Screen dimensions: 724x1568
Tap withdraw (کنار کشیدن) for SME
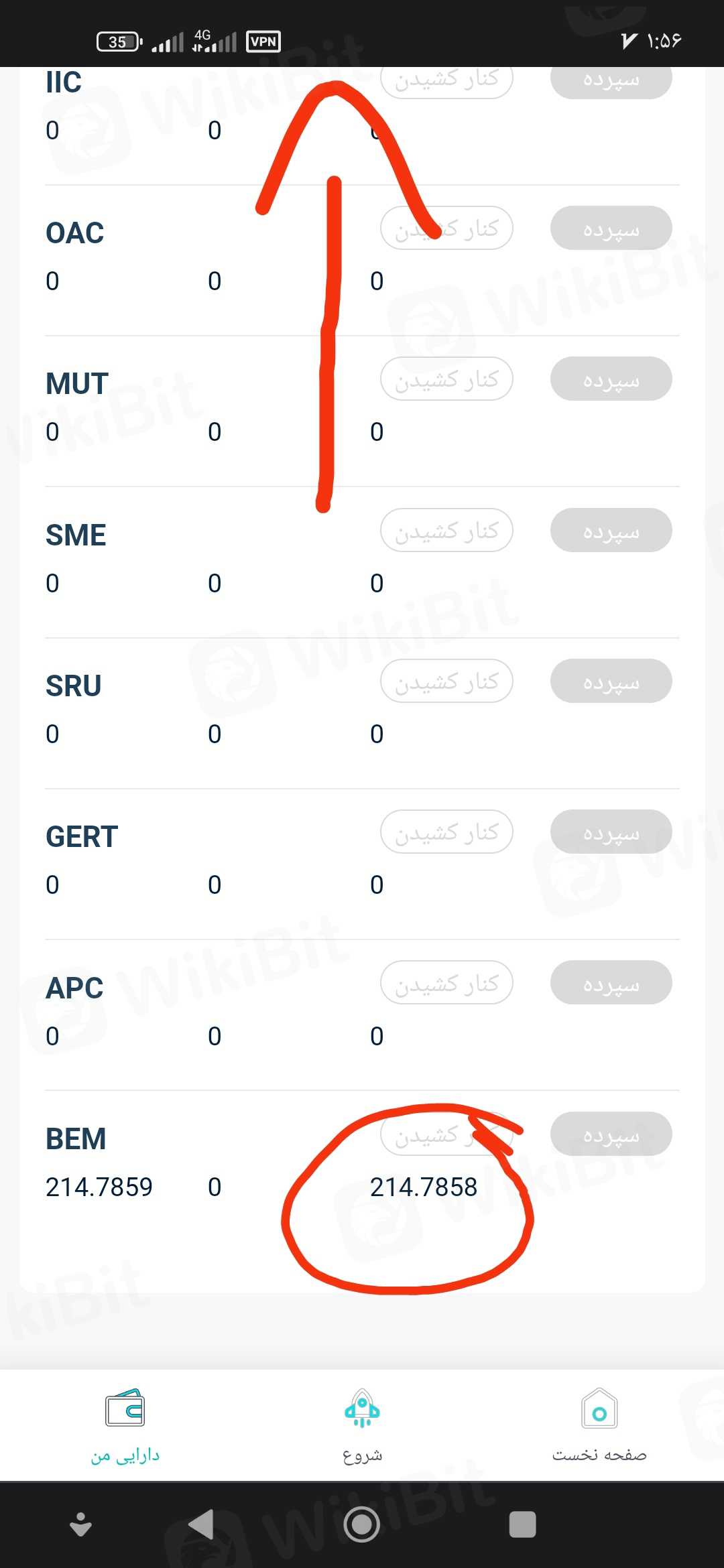[x=446, y=531]
